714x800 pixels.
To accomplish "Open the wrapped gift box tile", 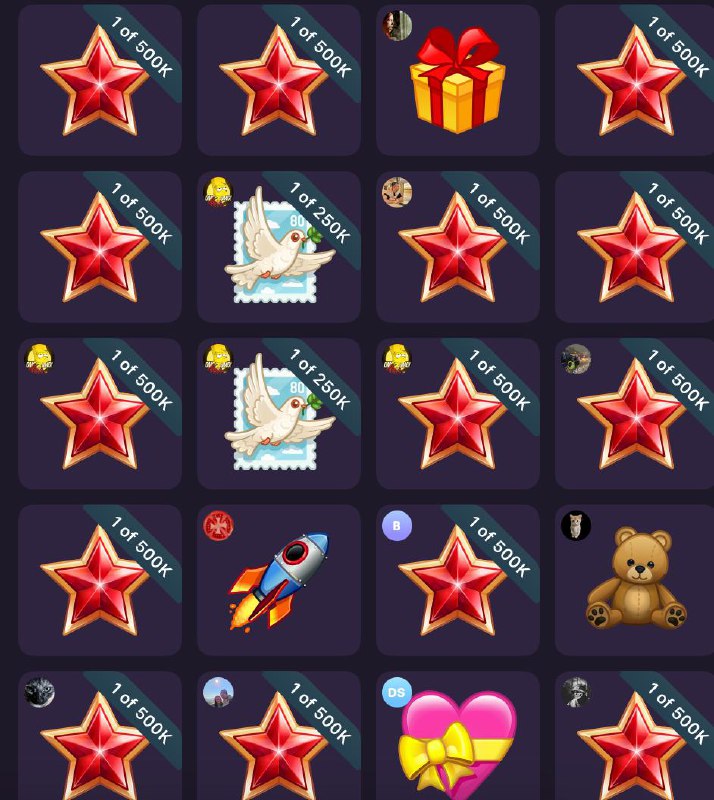I will (x=457, y=80).
